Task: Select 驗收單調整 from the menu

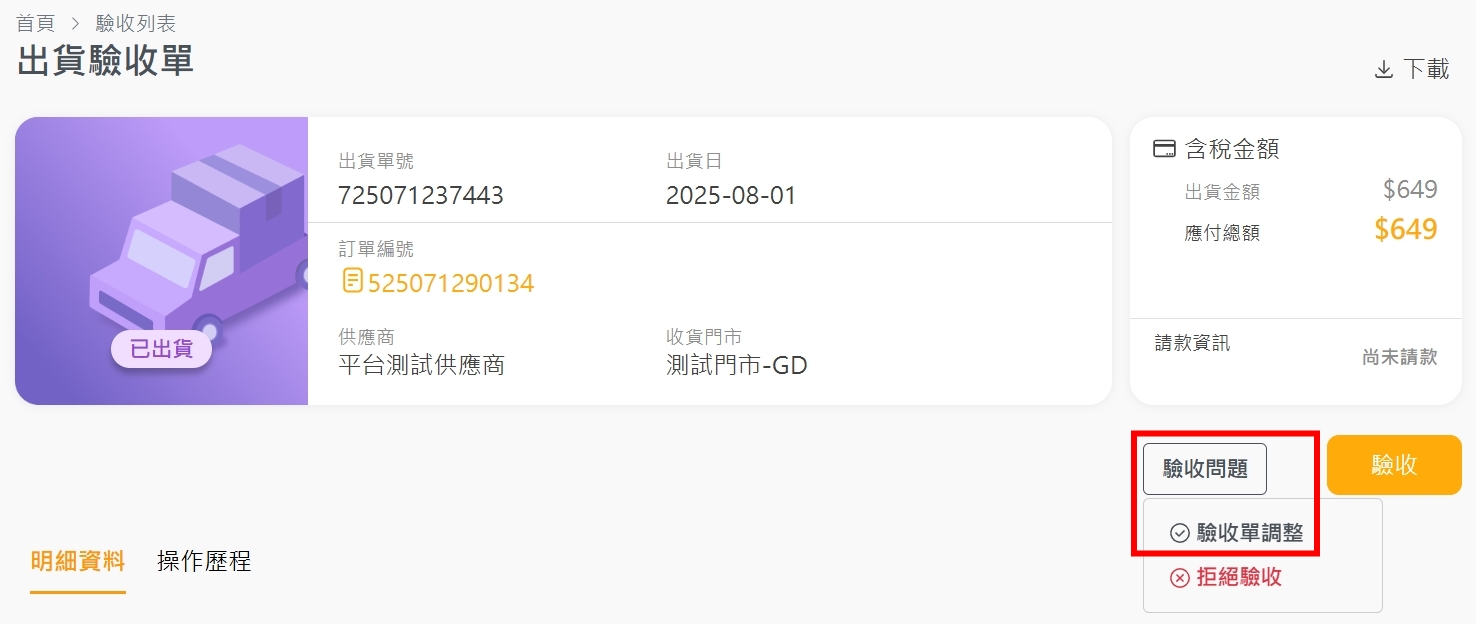Action: [1237, 533]
